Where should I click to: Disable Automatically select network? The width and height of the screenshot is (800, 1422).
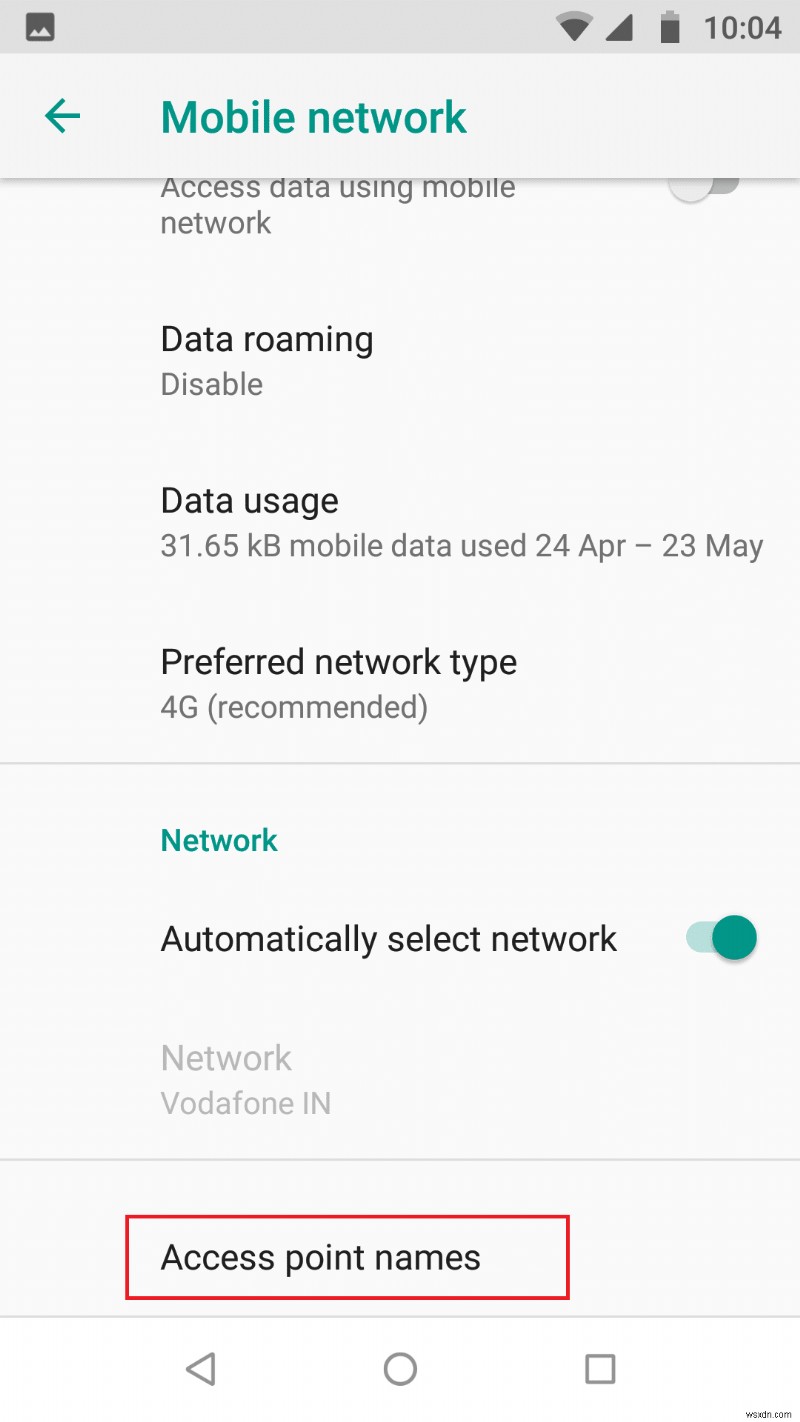point(718,938)
